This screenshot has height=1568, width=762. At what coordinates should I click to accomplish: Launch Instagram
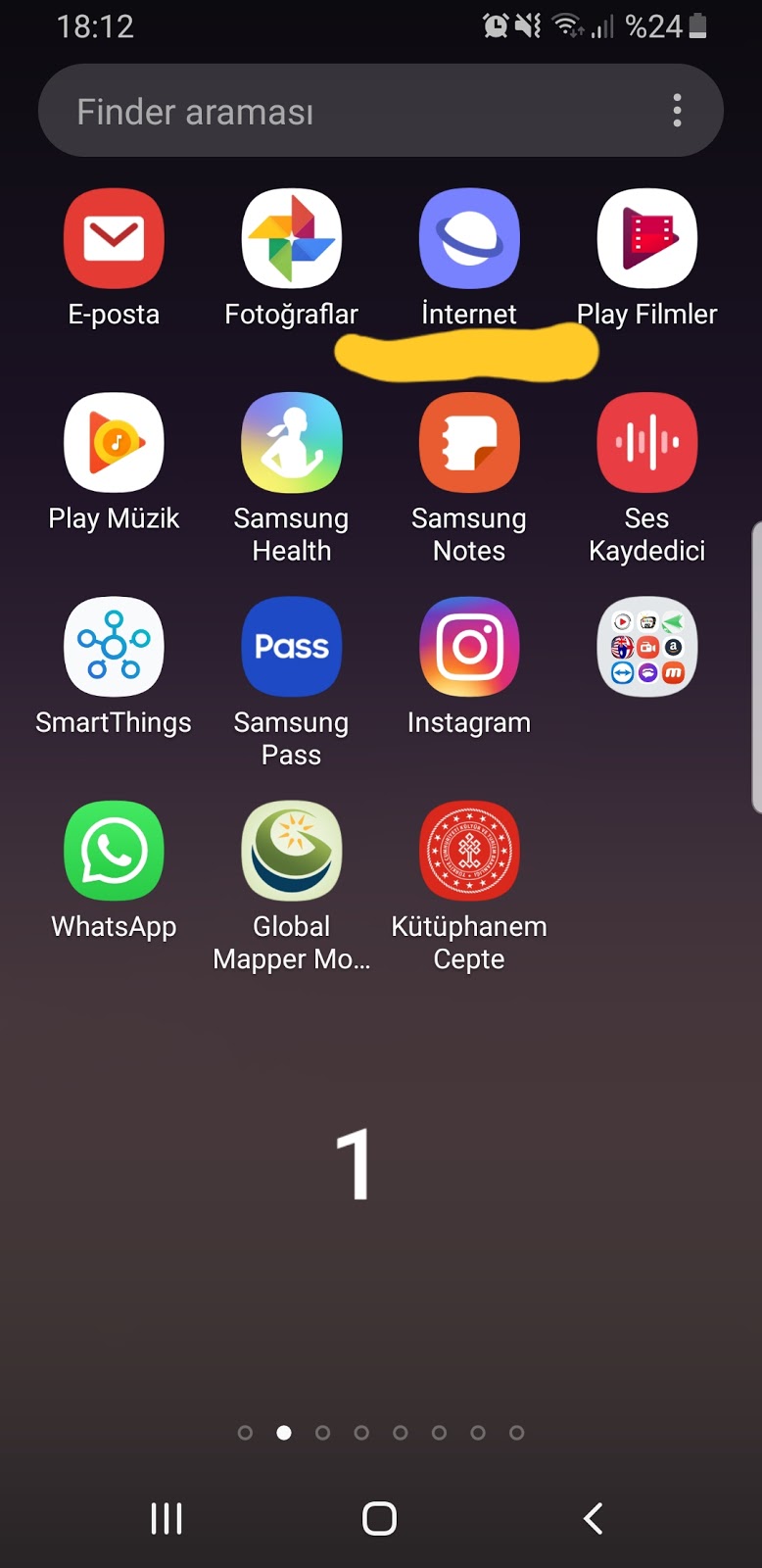pyautogui.click(x=469, y=647)
